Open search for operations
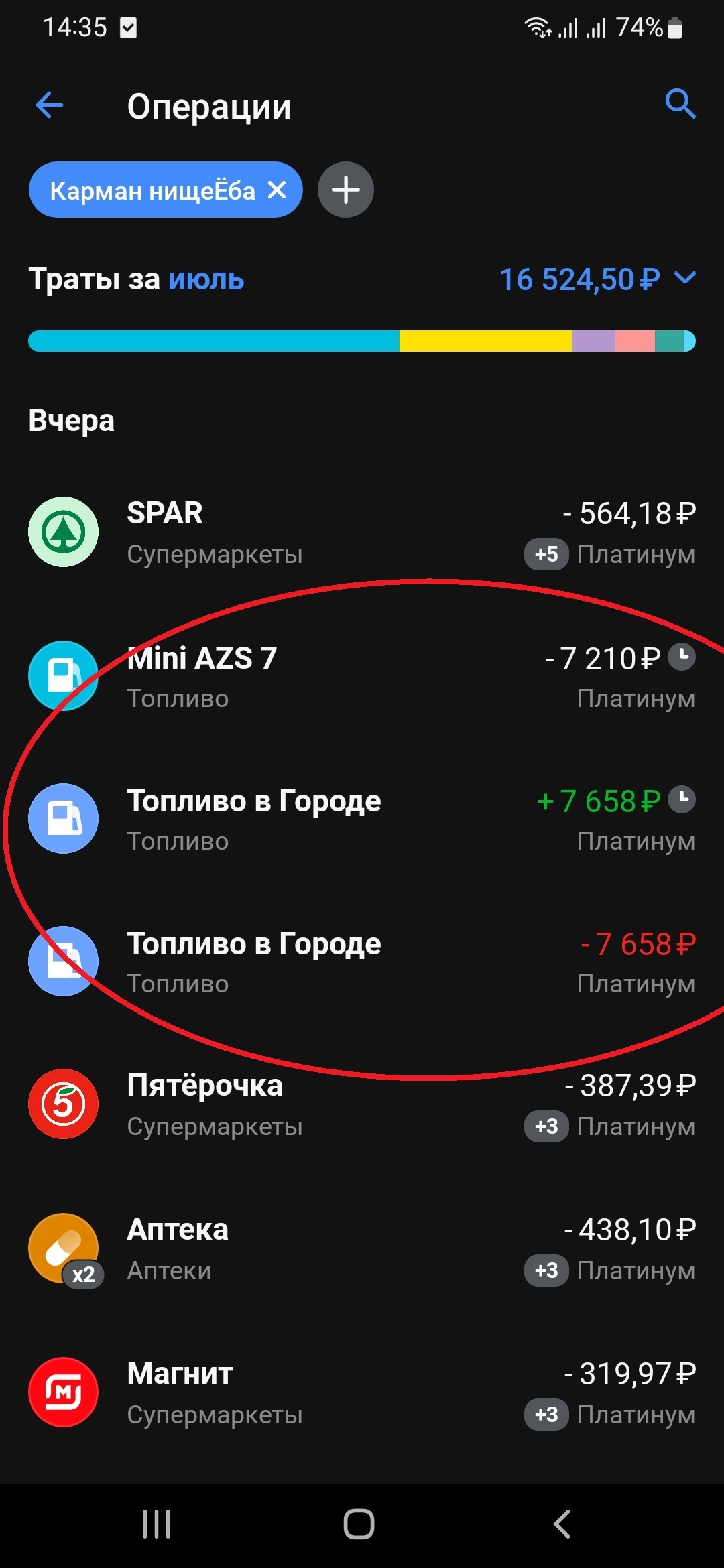The width and height of the screenshot is (724, 1568). point(680,104)
